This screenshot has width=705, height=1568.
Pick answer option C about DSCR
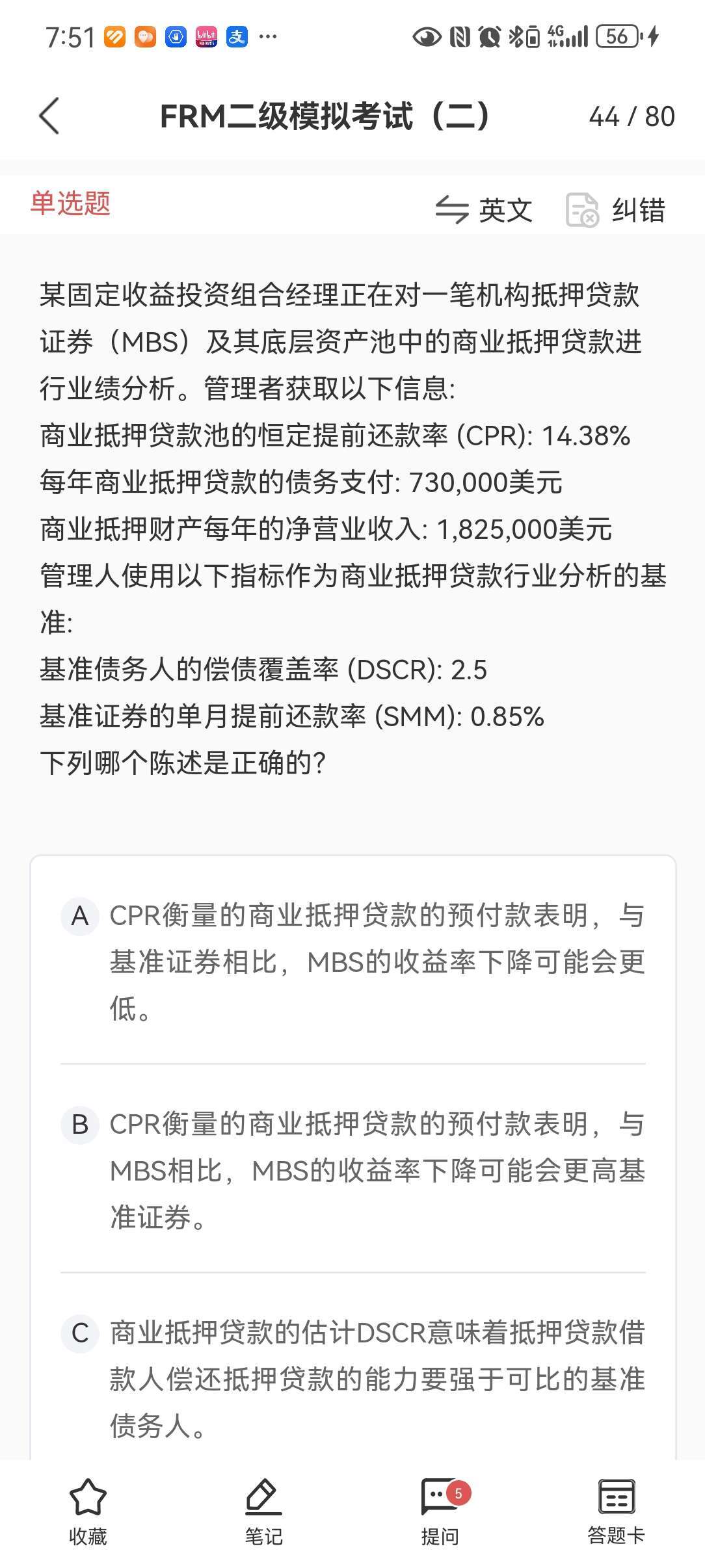click(352, 1378)
